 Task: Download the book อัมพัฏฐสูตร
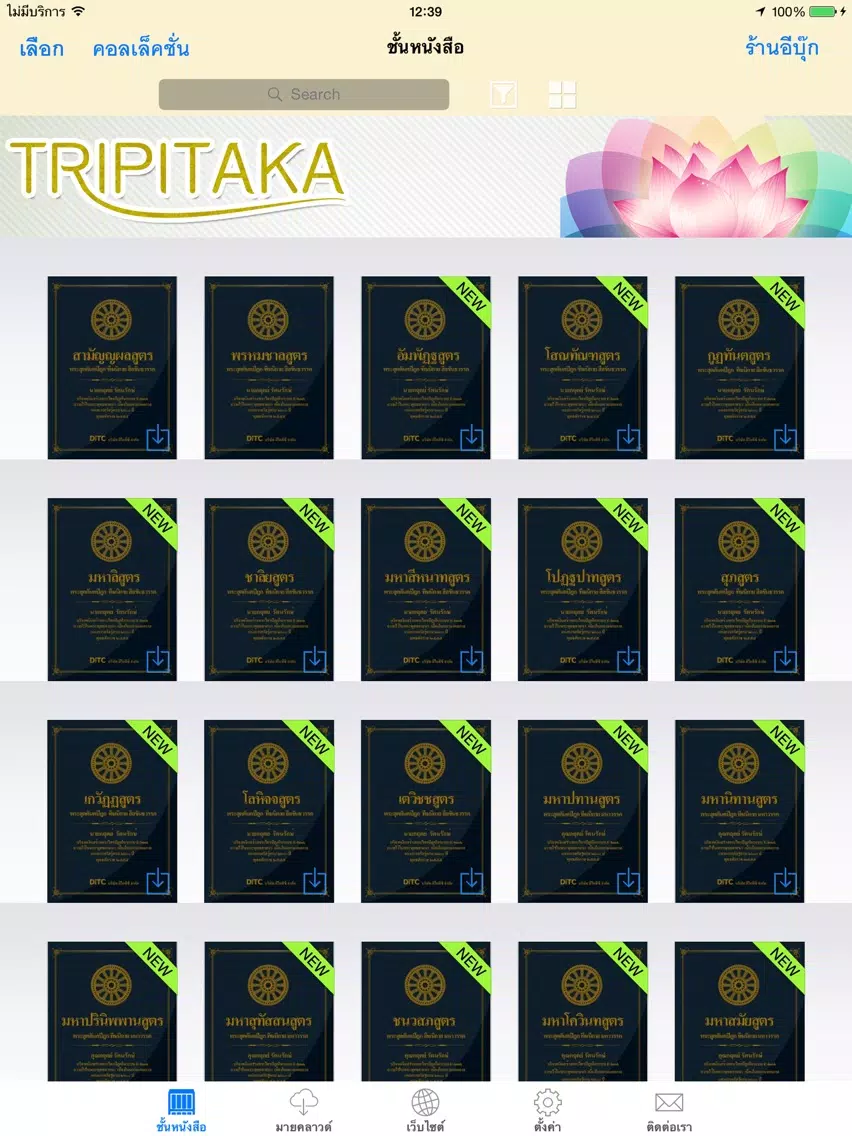pos(472,438)
